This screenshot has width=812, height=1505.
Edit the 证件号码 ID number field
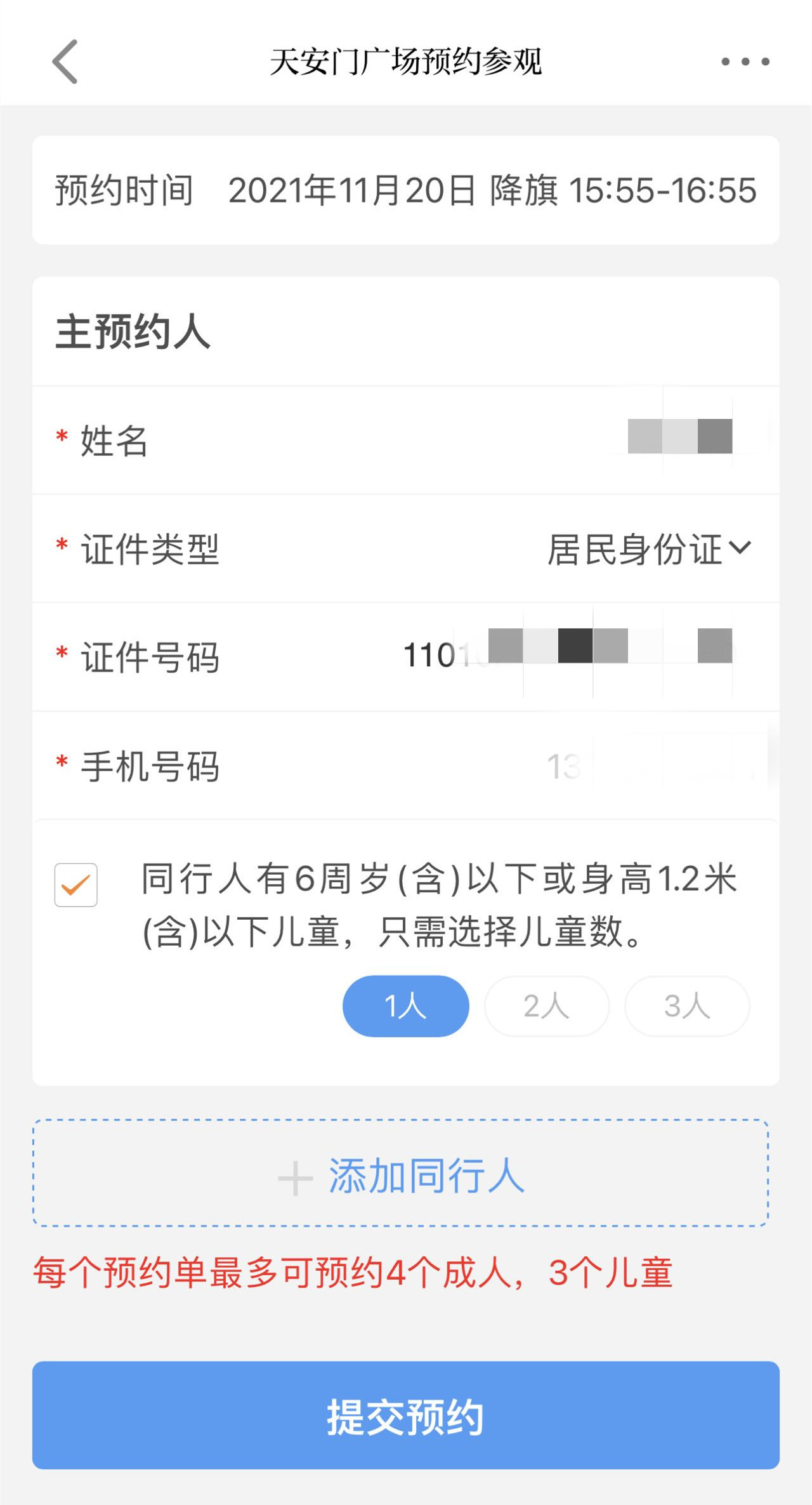406,657
